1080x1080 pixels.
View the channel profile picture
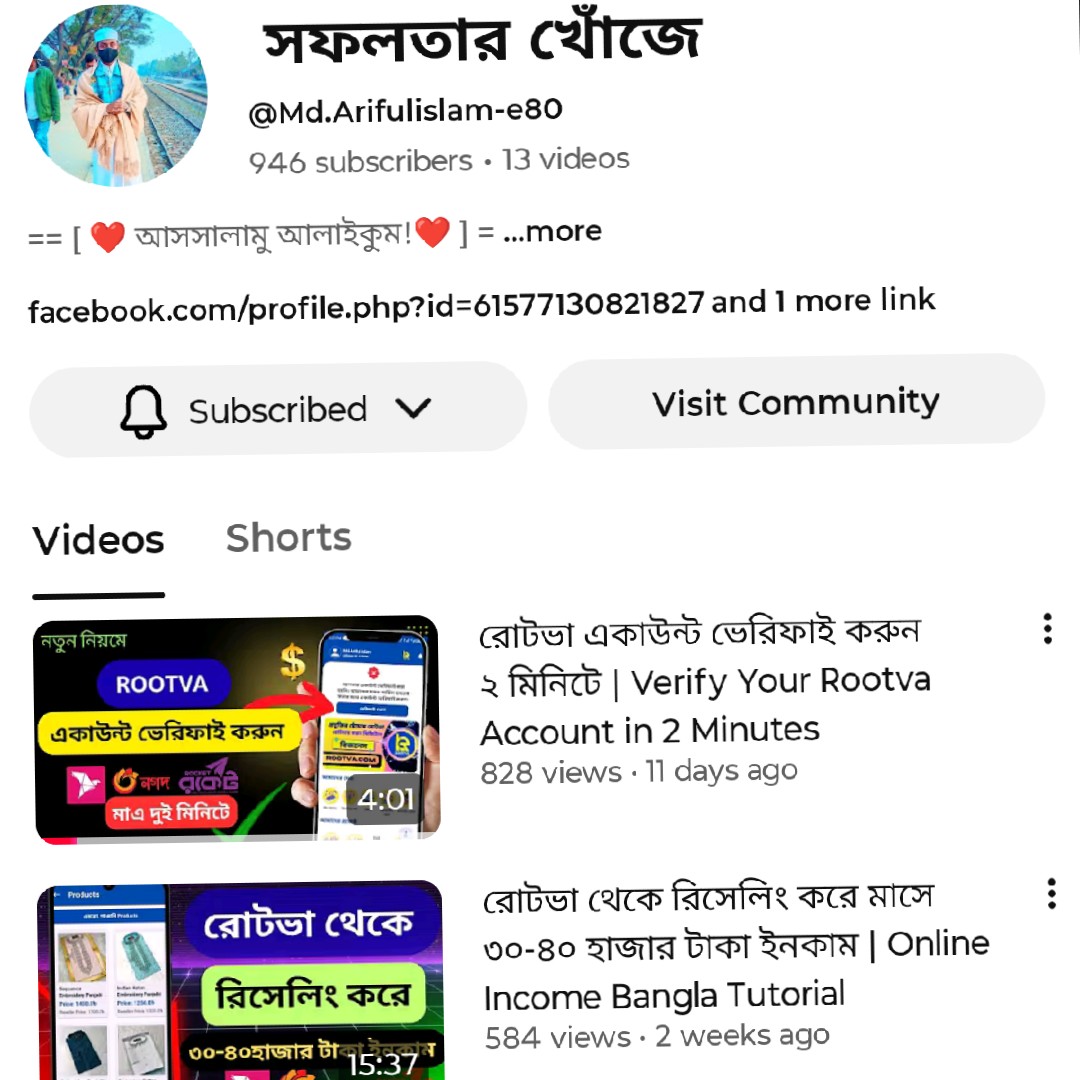(x=115, y=96)
